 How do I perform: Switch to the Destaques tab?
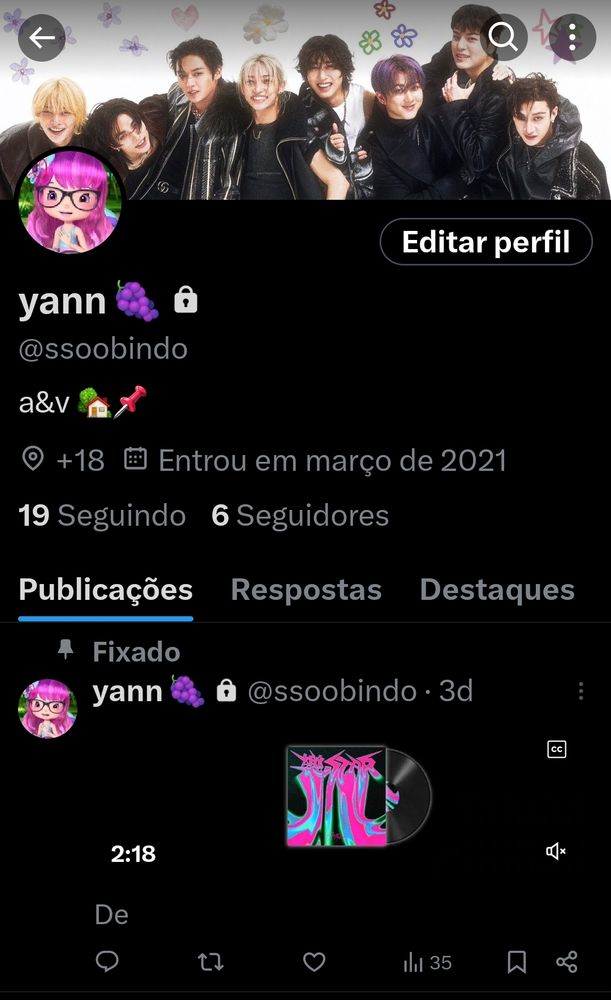click(x=497, y=590)
